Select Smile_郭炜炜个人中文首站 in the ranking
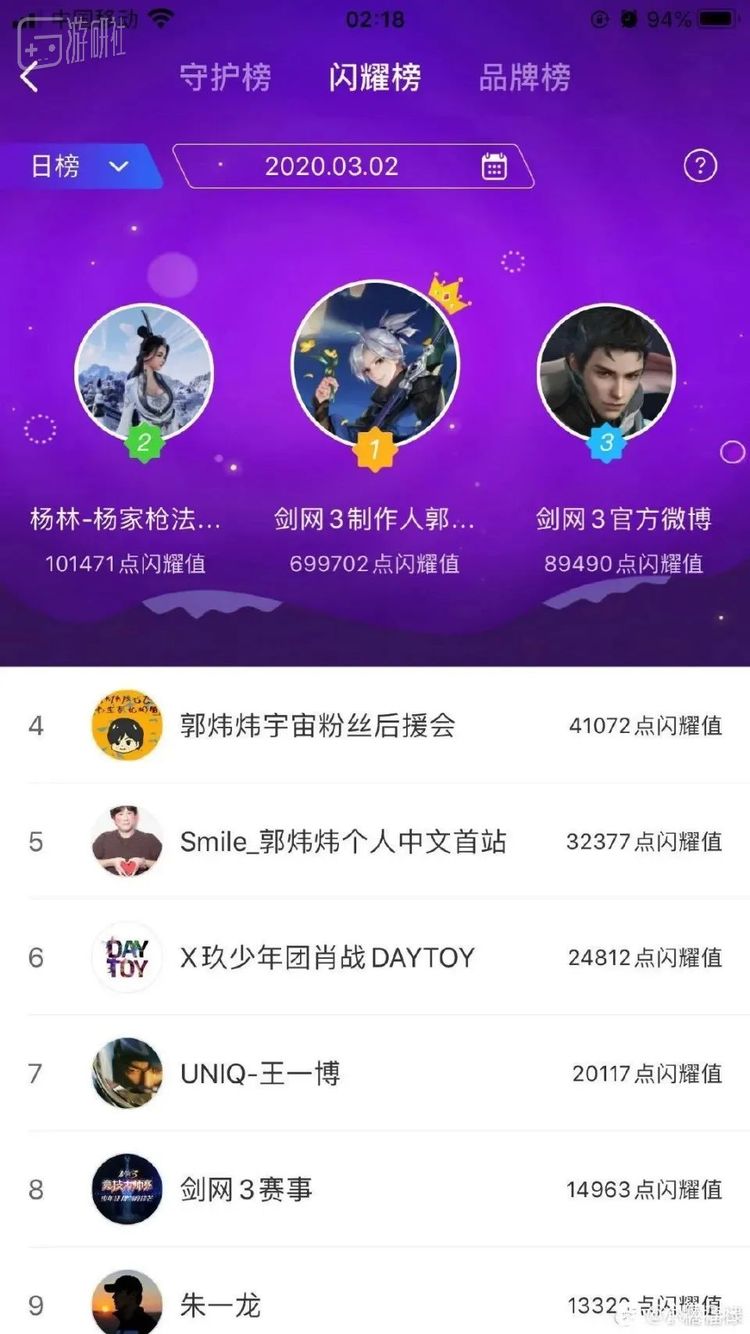This screenshot has height=1334, width=750. click(x=375, y=841)
